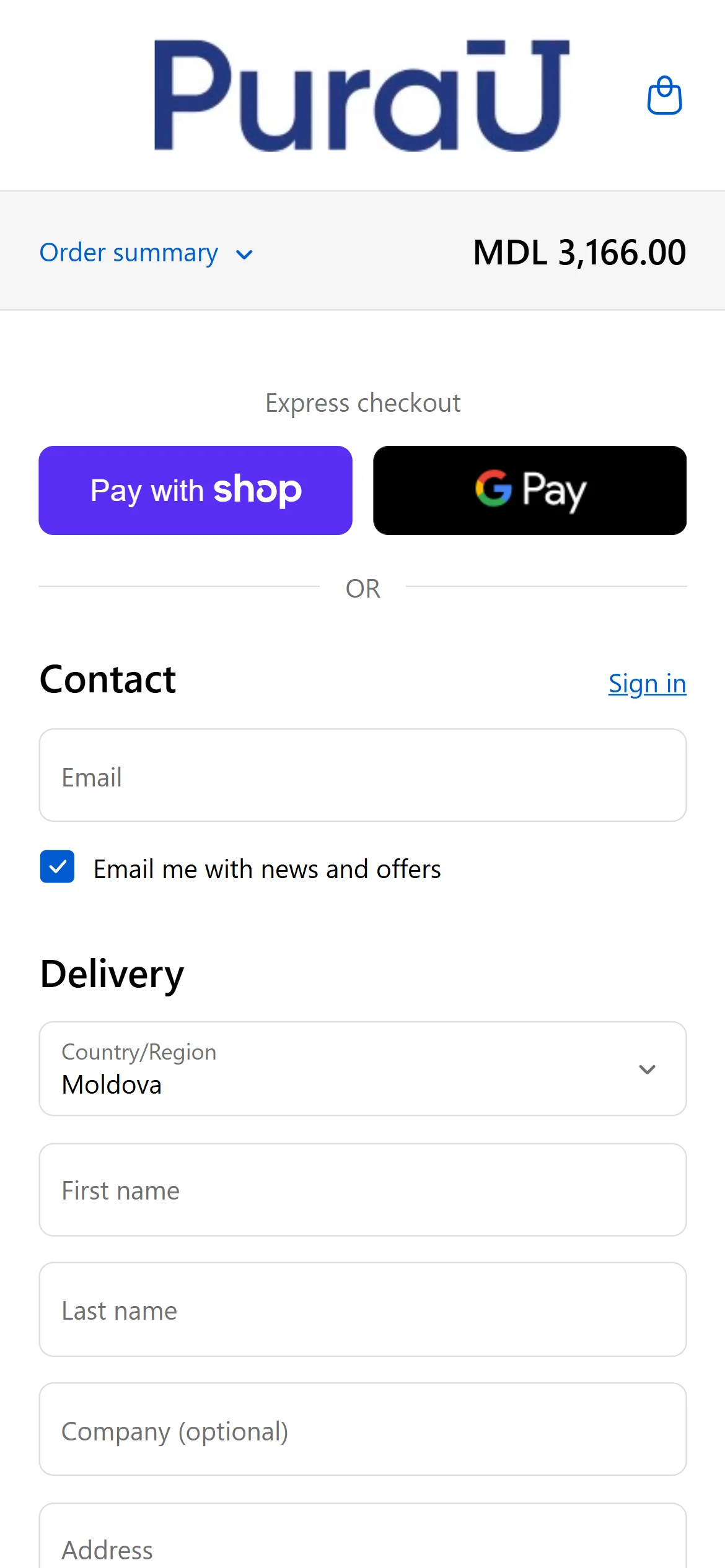Image resolution: width=725 pixels, height=1568 pixels.
Task: Focus the Email input field
Action: tap(362, 775)
